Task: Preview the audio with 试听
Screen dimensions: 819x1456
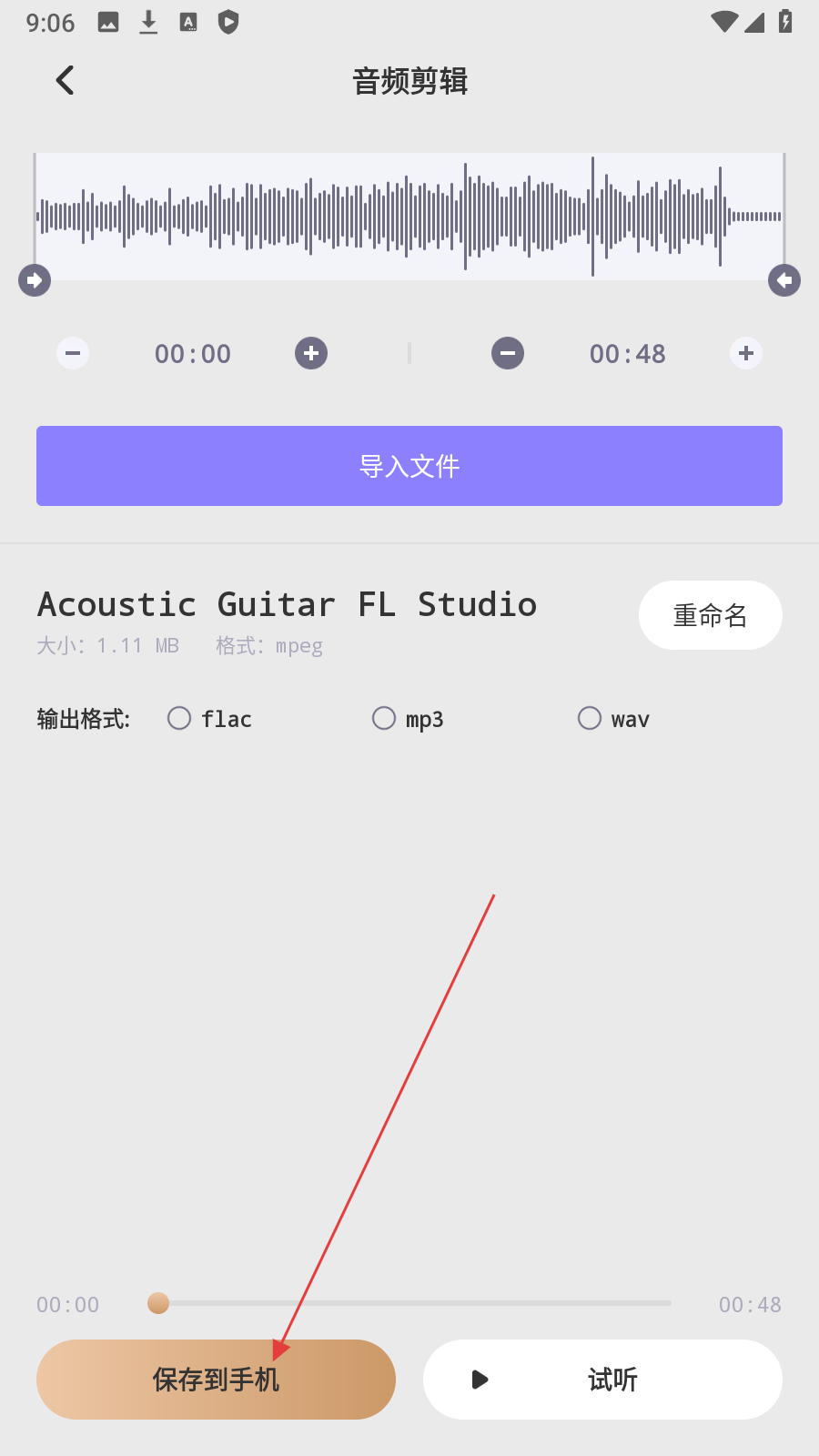Action: [x=602, y=1380]
